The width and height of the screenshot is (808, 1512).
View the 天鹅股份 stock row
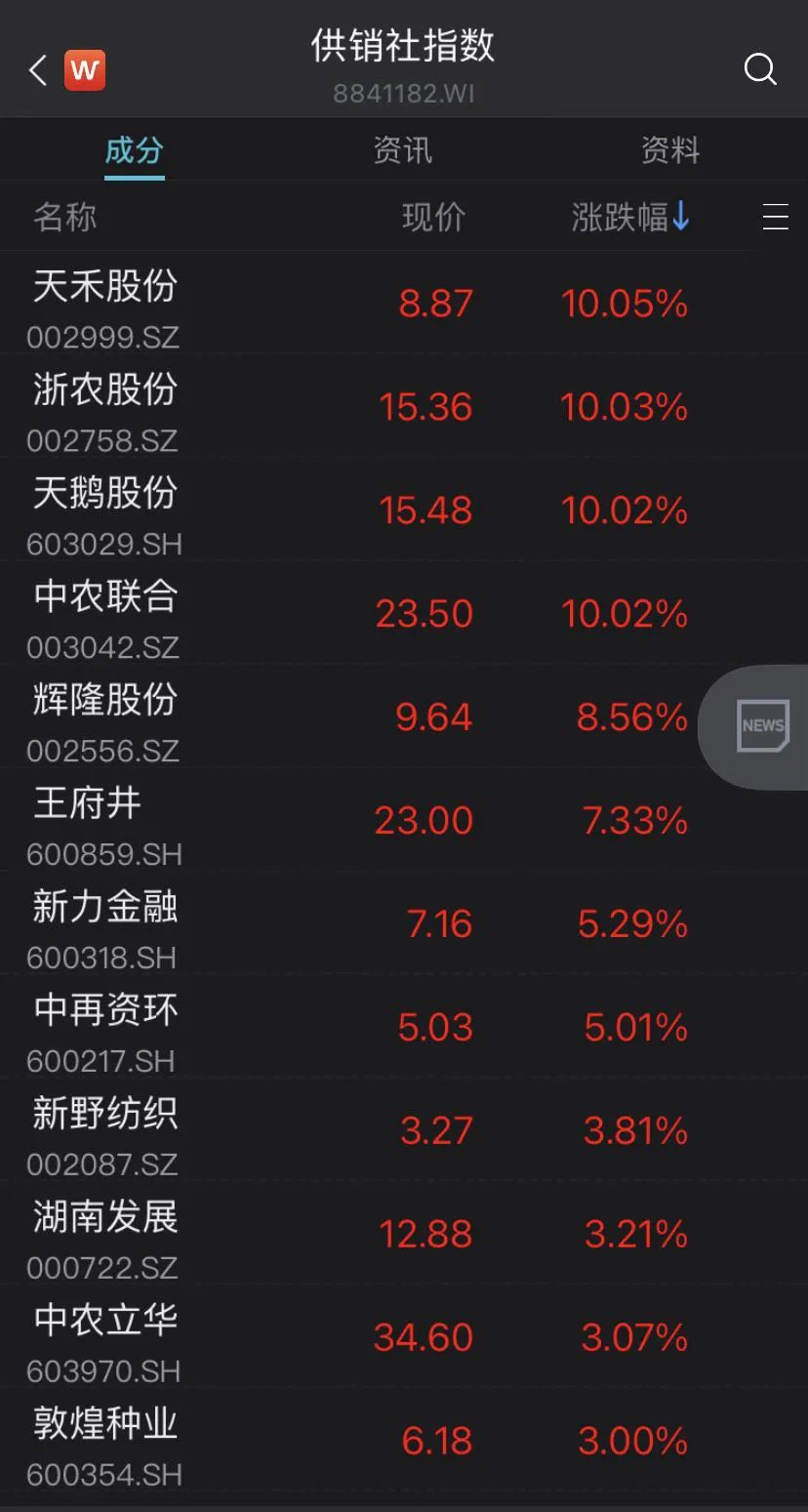pyautogui.click(x=105, y=494)
